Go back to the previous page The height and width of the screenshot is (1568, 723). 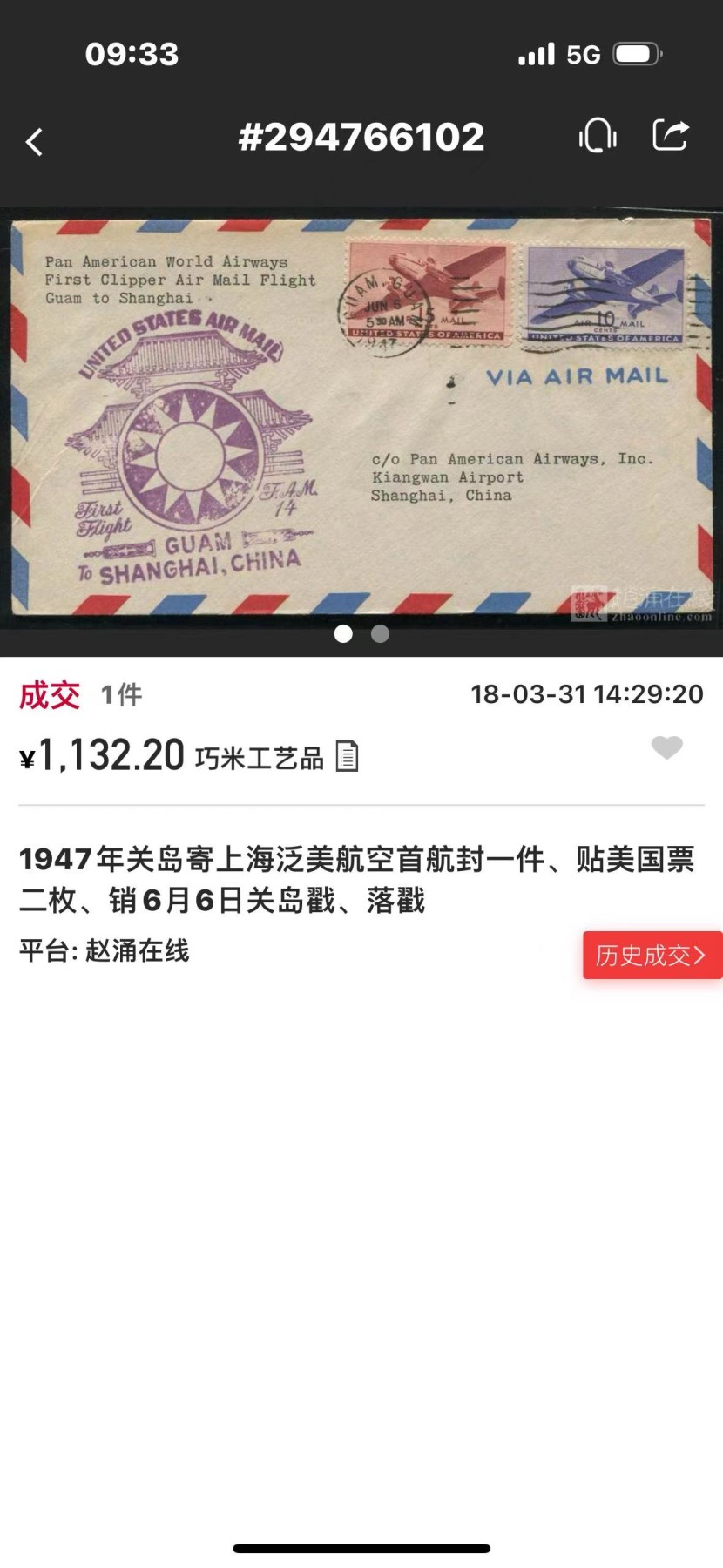pos(35,141)
